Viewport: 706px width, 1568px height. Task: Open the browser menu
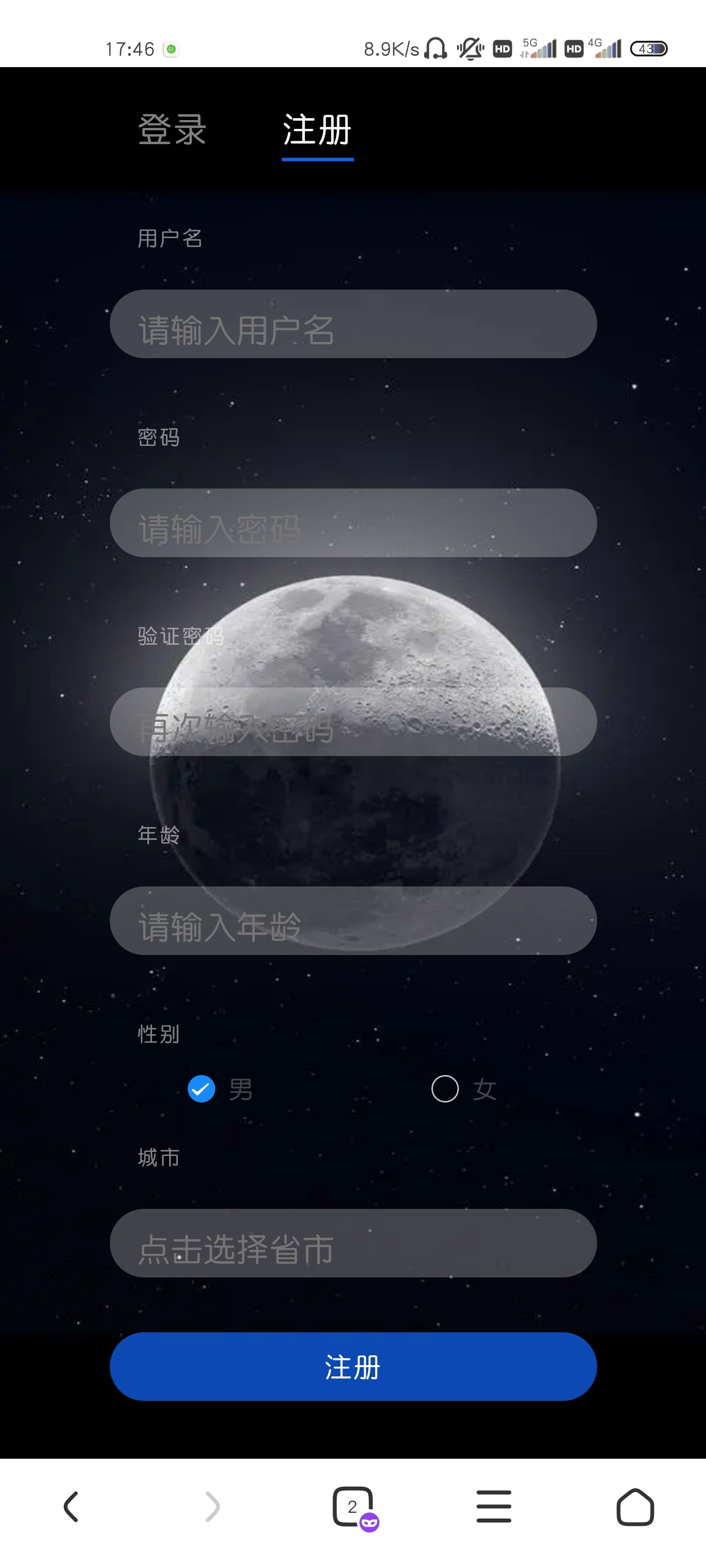(x=493, y=1507)
